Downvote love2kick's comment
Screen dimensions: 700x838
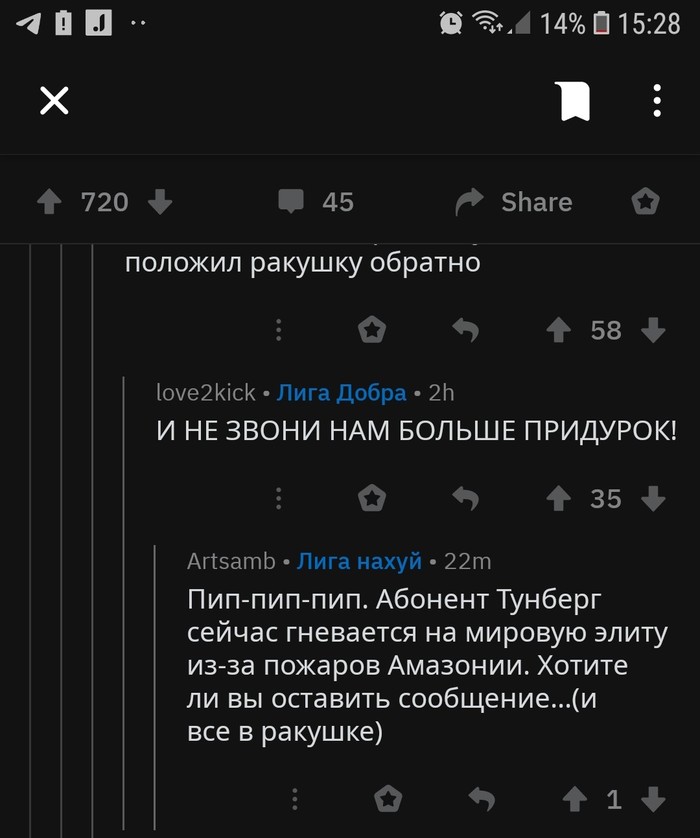653,498
